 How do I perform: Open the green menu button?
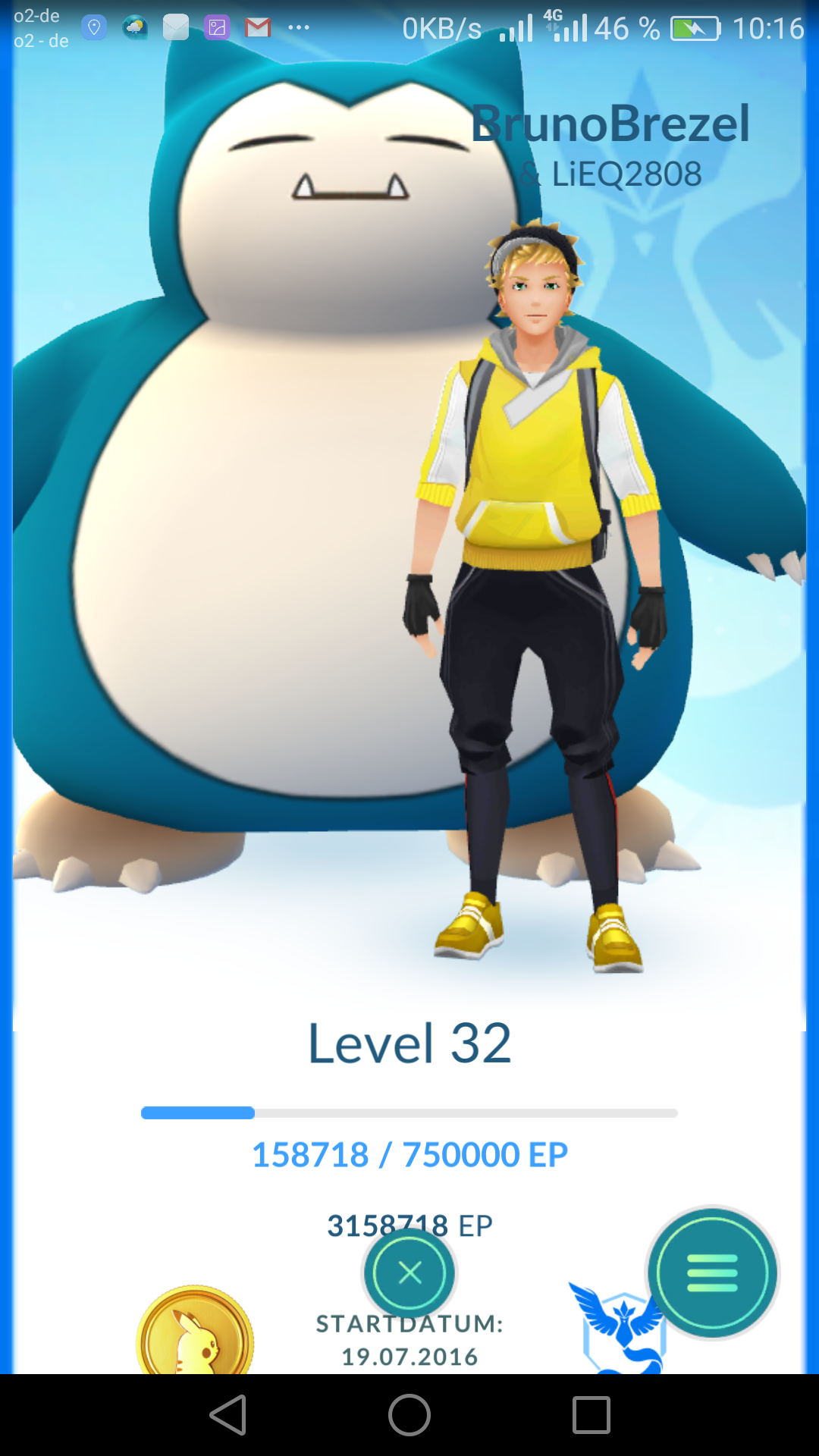pos(712,1272)
